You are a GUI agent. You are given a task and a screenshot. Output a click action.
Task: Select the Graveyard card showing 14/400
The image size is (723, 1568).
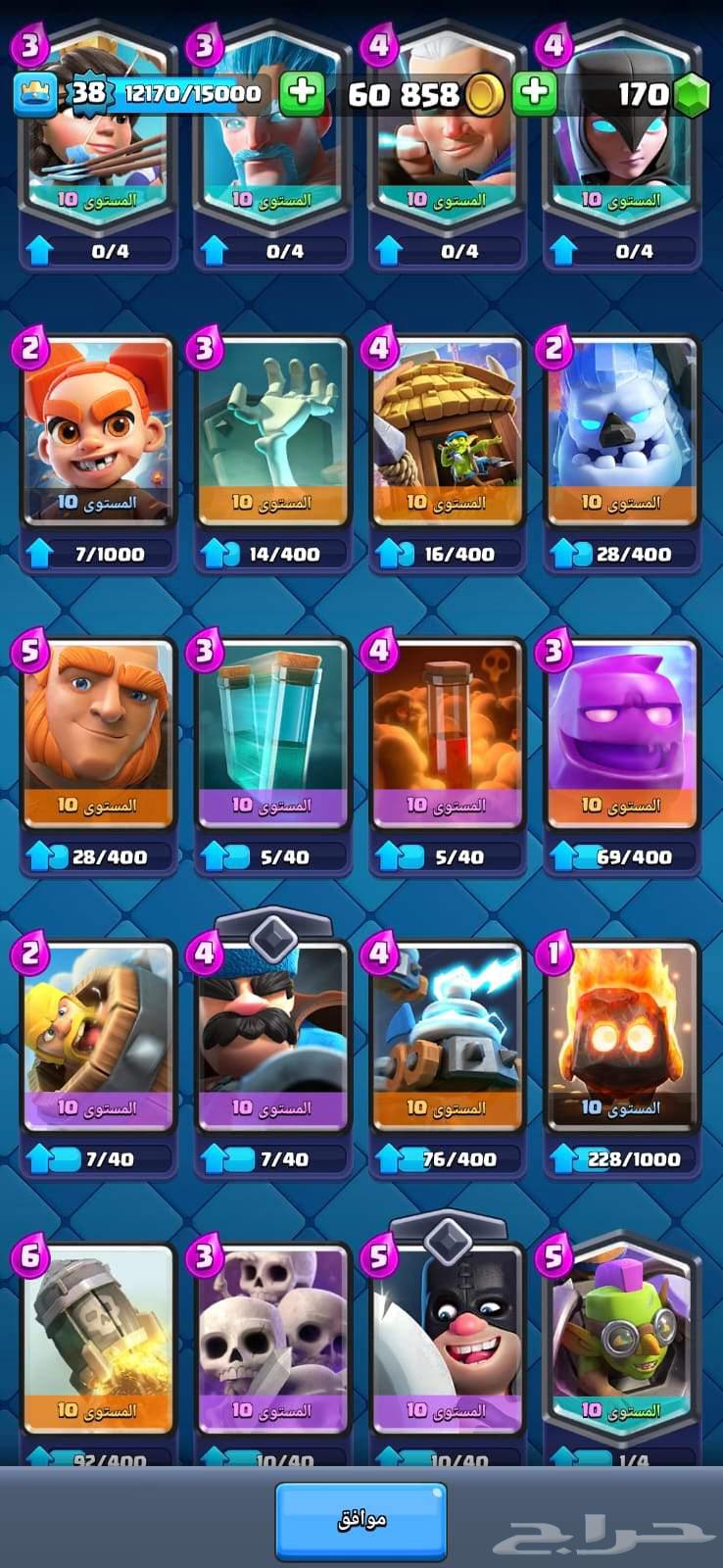272,432
